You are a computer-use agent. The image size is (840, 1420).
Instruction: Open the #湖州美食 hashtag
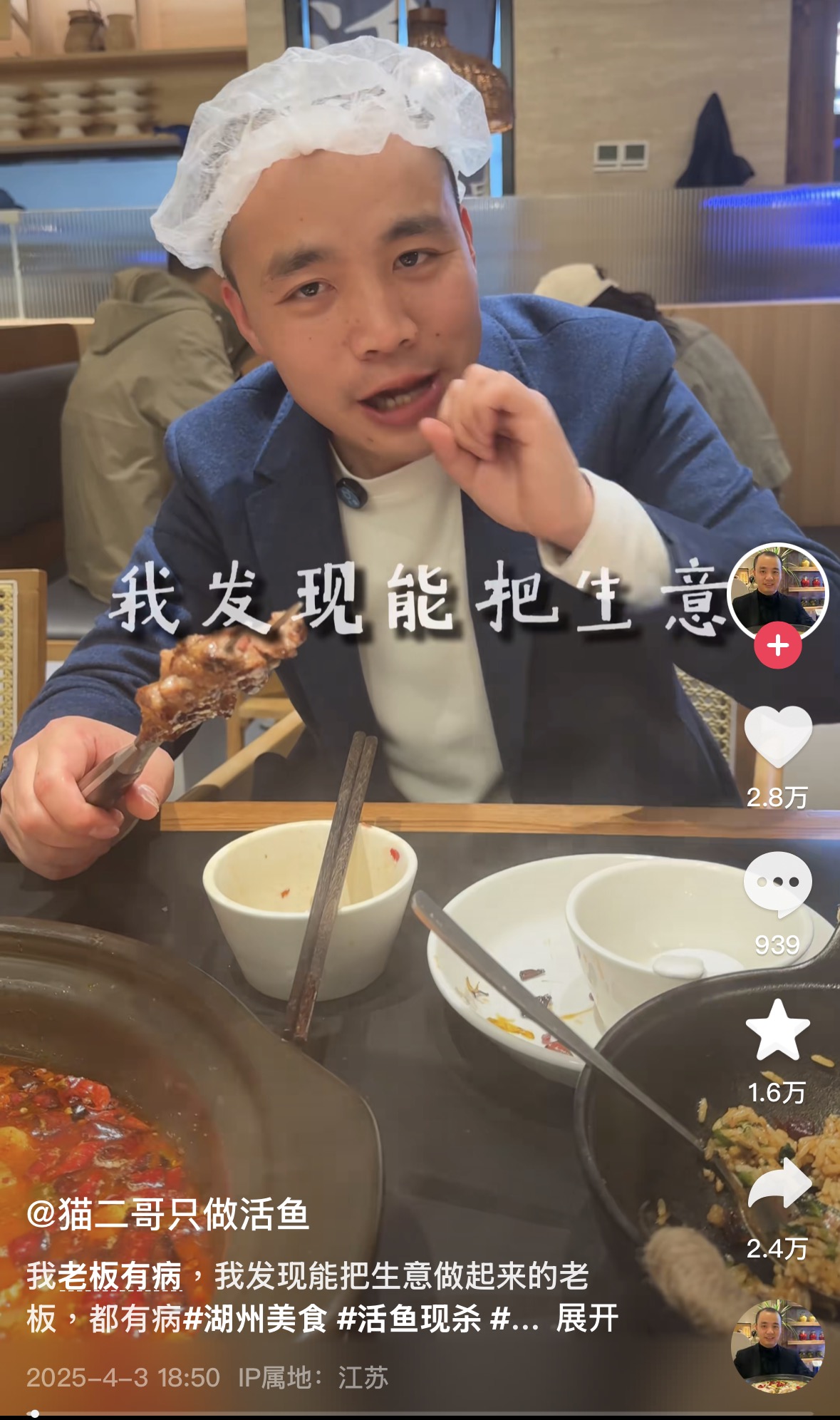[x=254, y=1319]
